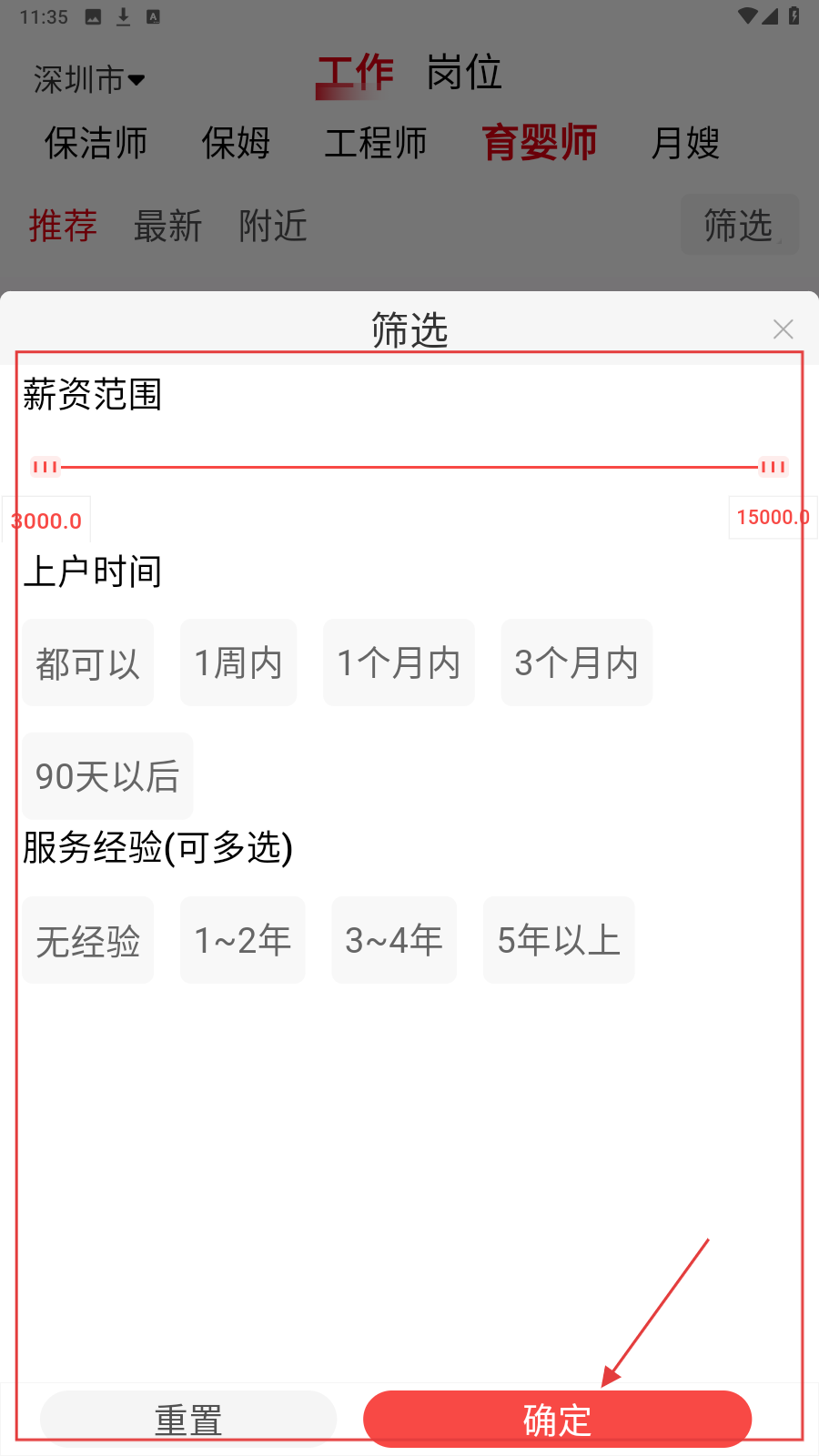Select 3个月内 start time chip
The width and height of the screenshot is (819, 1456).
point(576,662)
